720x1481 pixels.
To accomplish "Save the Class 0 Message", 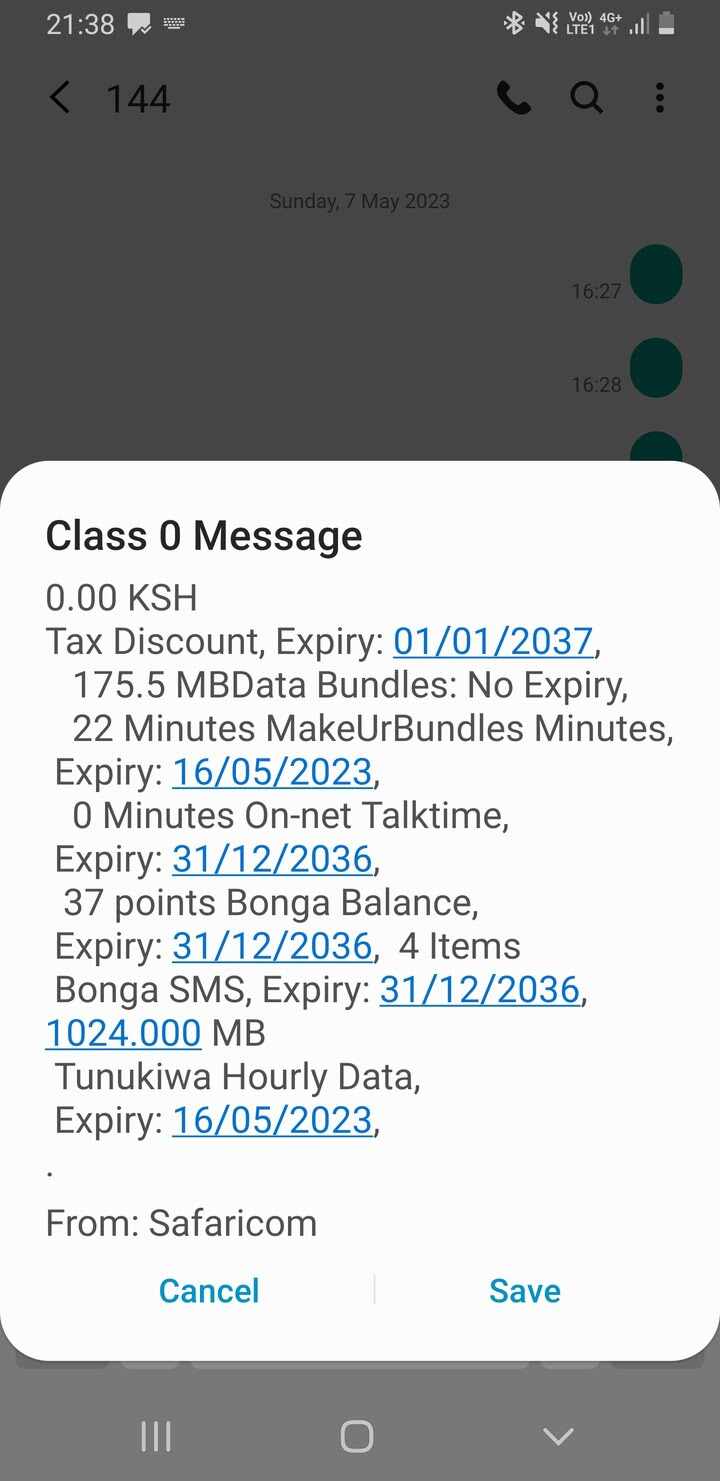I will click(524, 1291).
